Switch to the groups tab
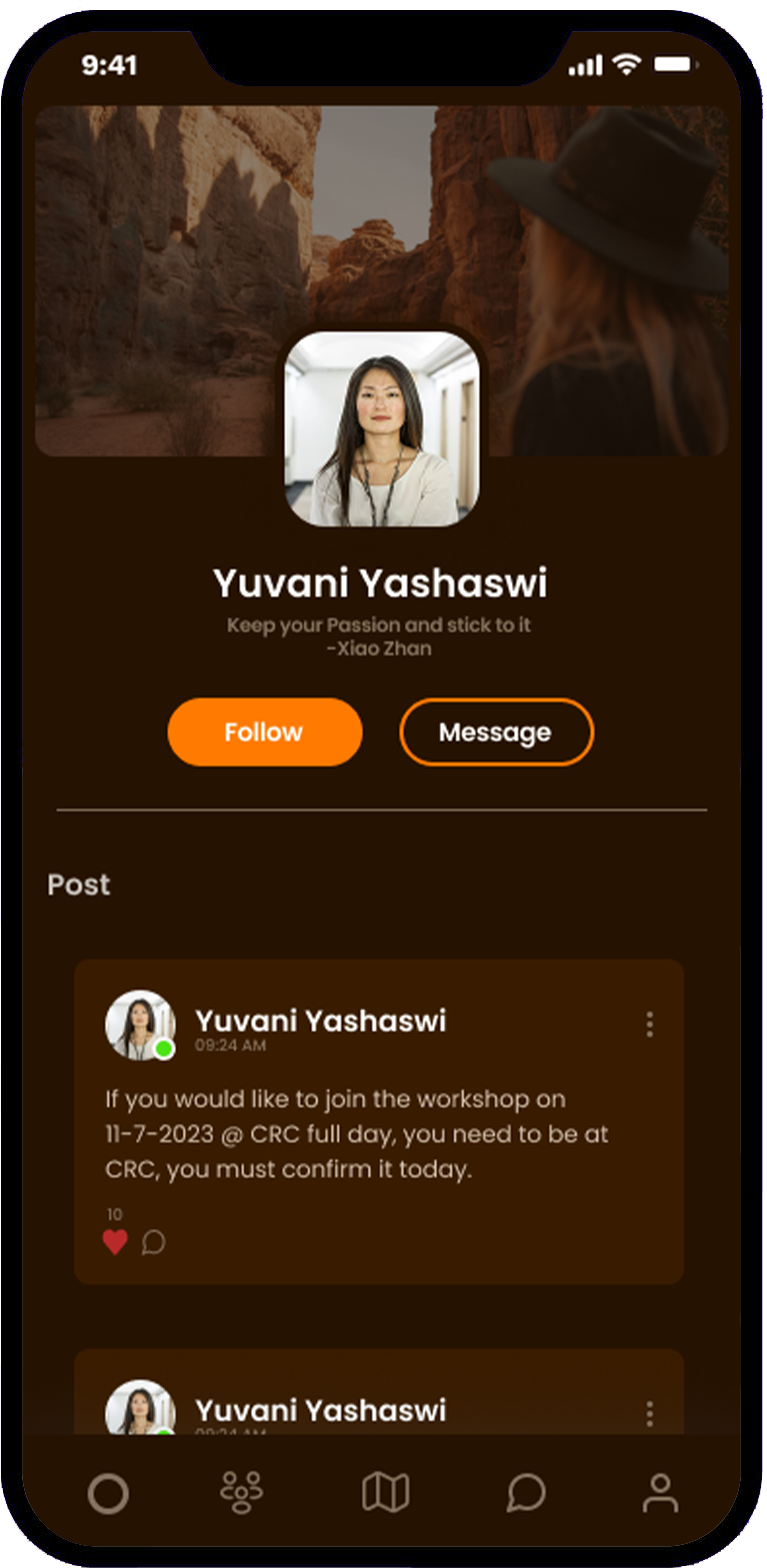 (241, 1492)
